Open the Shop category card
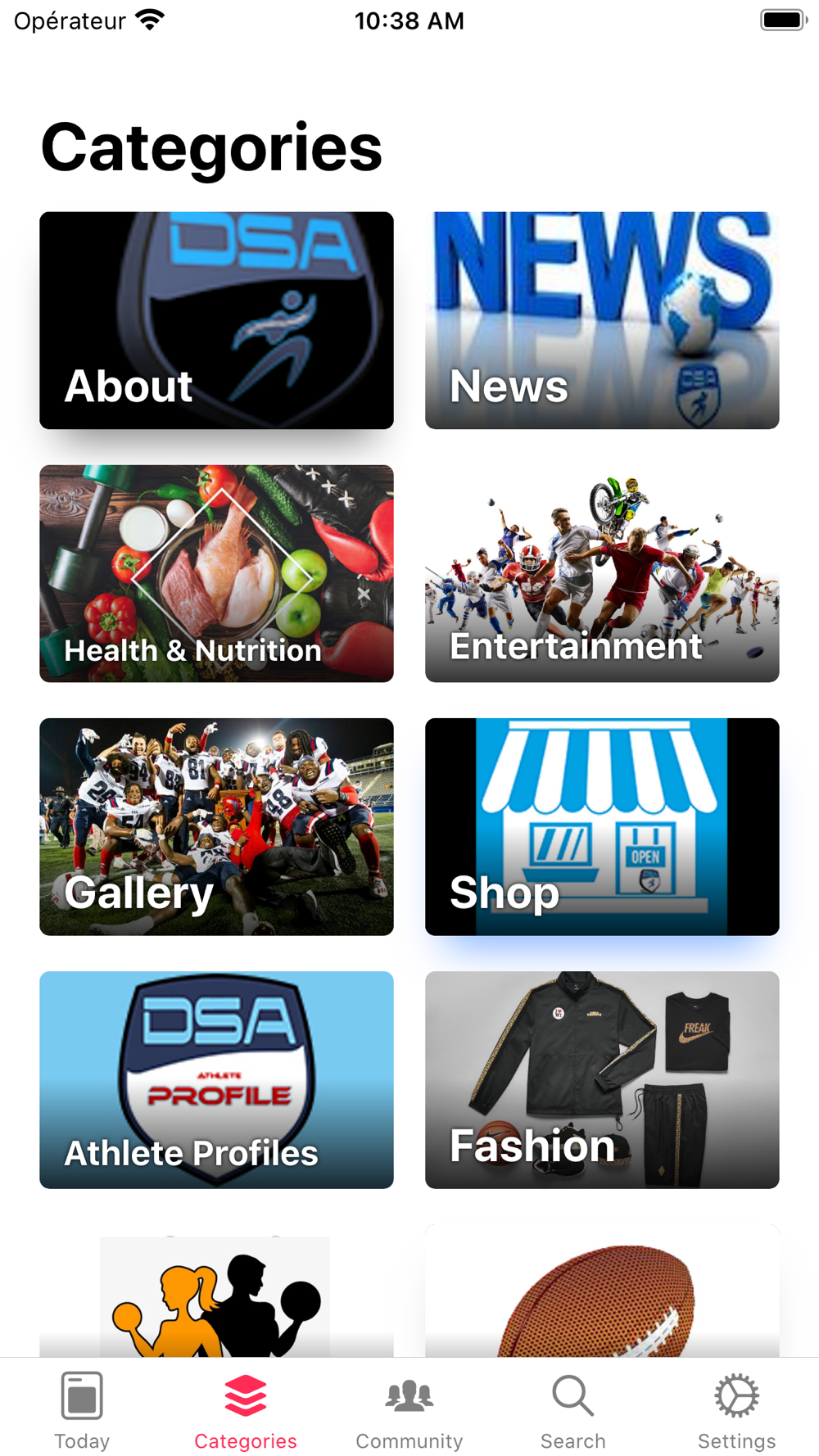The width and height of the screenshot is (819, 1456). (x=602, y=826)
